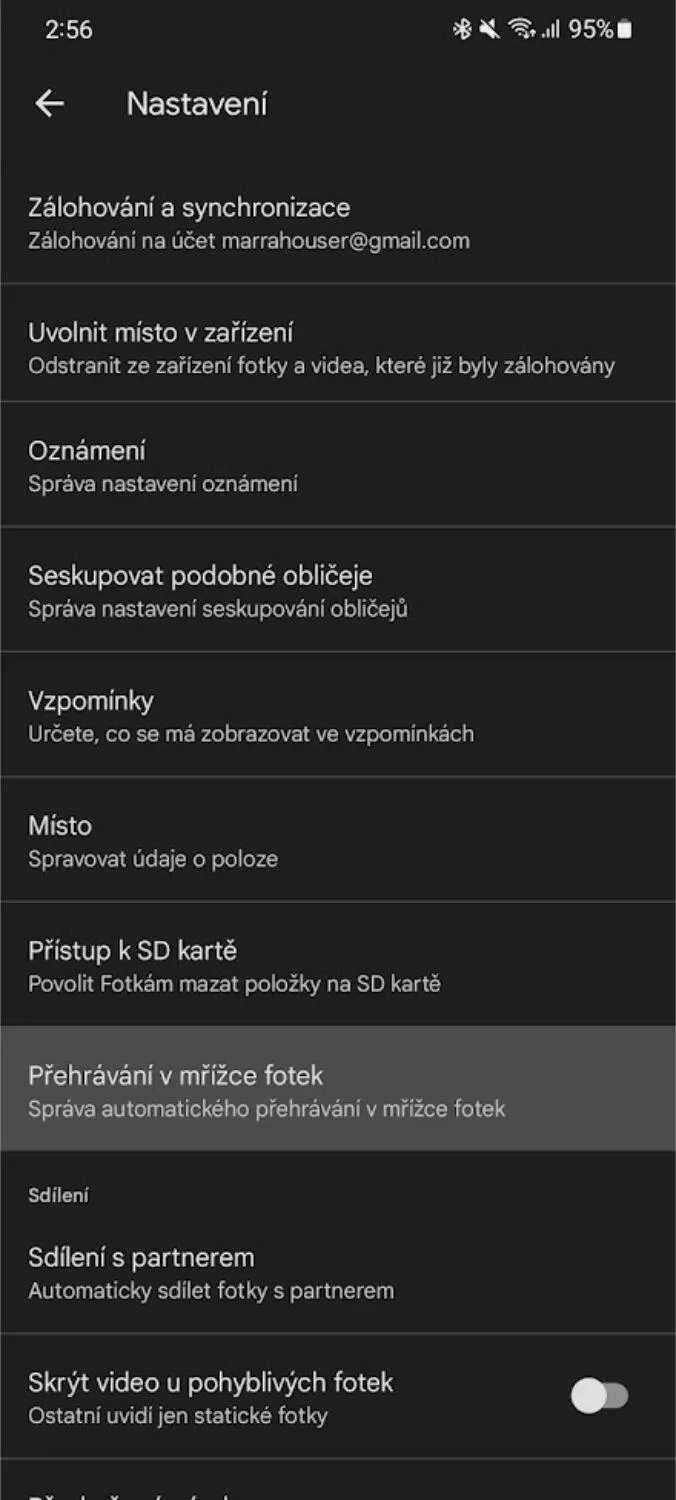This screenshot has height=1500, width=676.
Task: Open Přehrávání v mřížce fotek
Action: (338, 1089)
